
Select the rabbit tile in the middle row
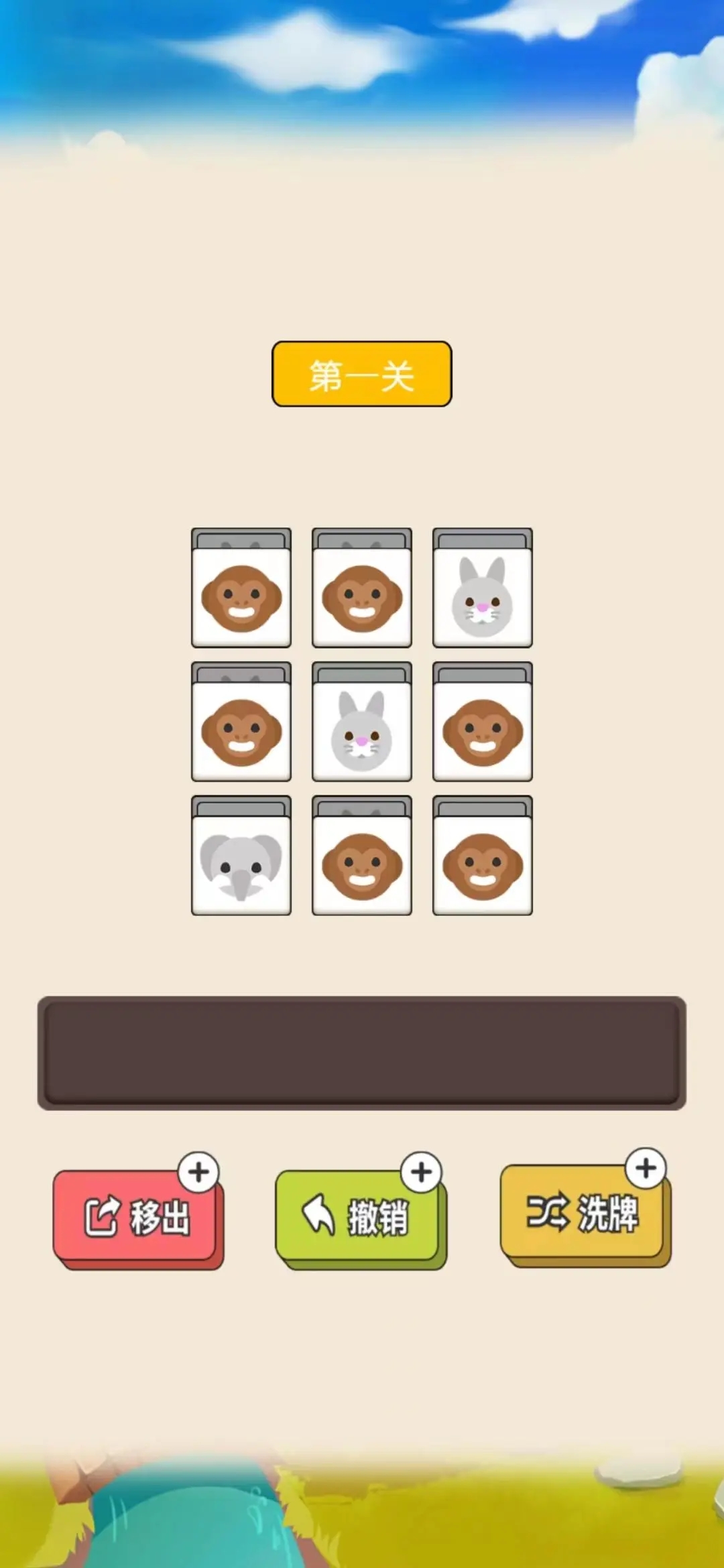click(x=362, y=730)
